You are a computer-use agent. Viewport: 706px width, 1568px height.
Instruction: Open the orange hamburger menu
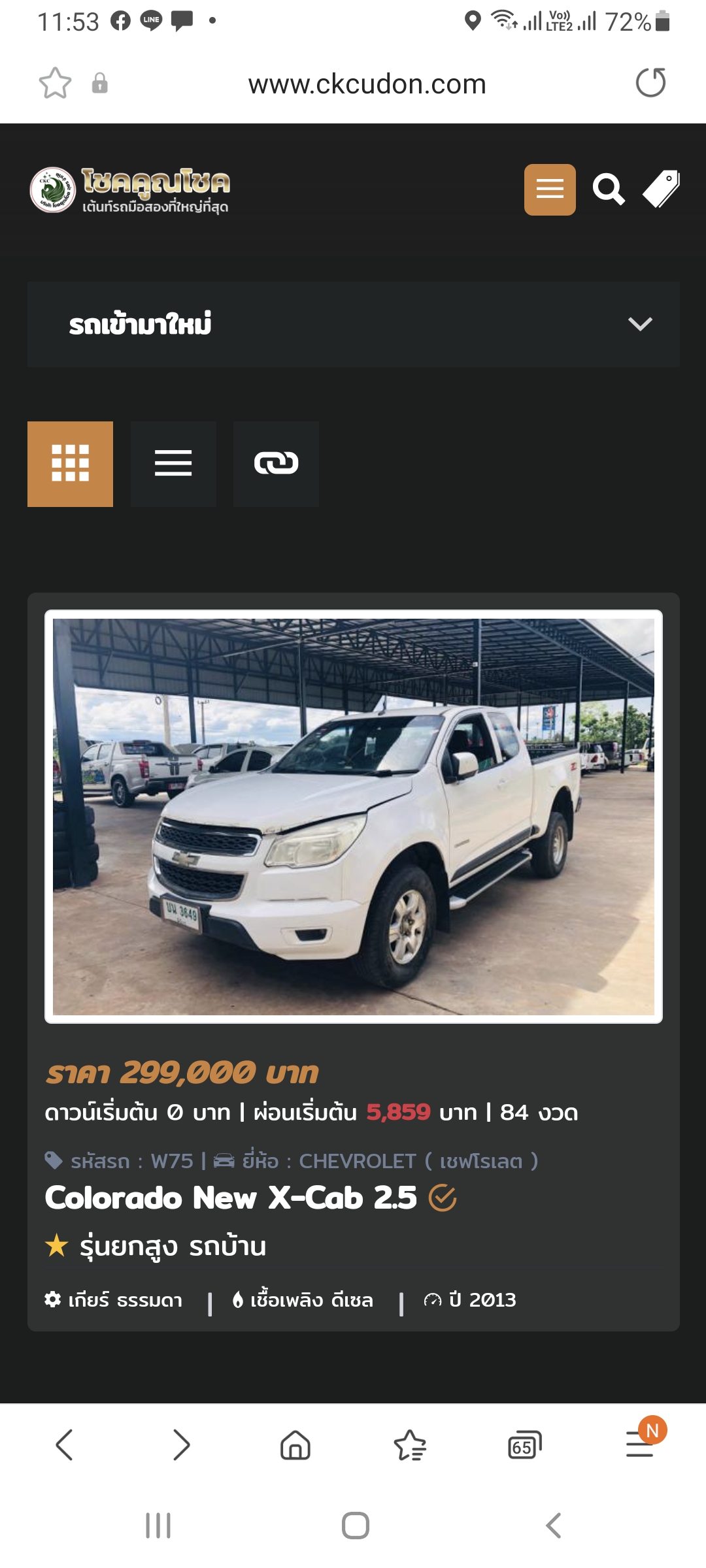click(550, 189)
